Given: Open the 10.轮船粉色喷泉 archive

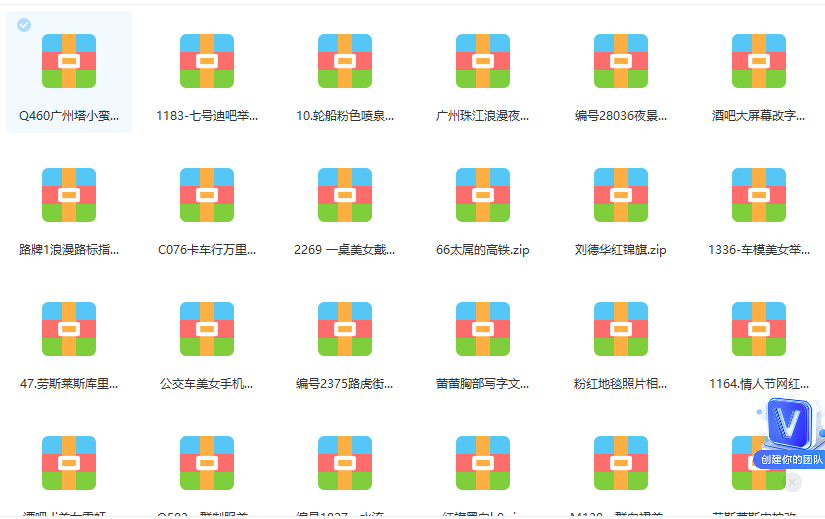Looking at the screenshot, I should 345,61.
